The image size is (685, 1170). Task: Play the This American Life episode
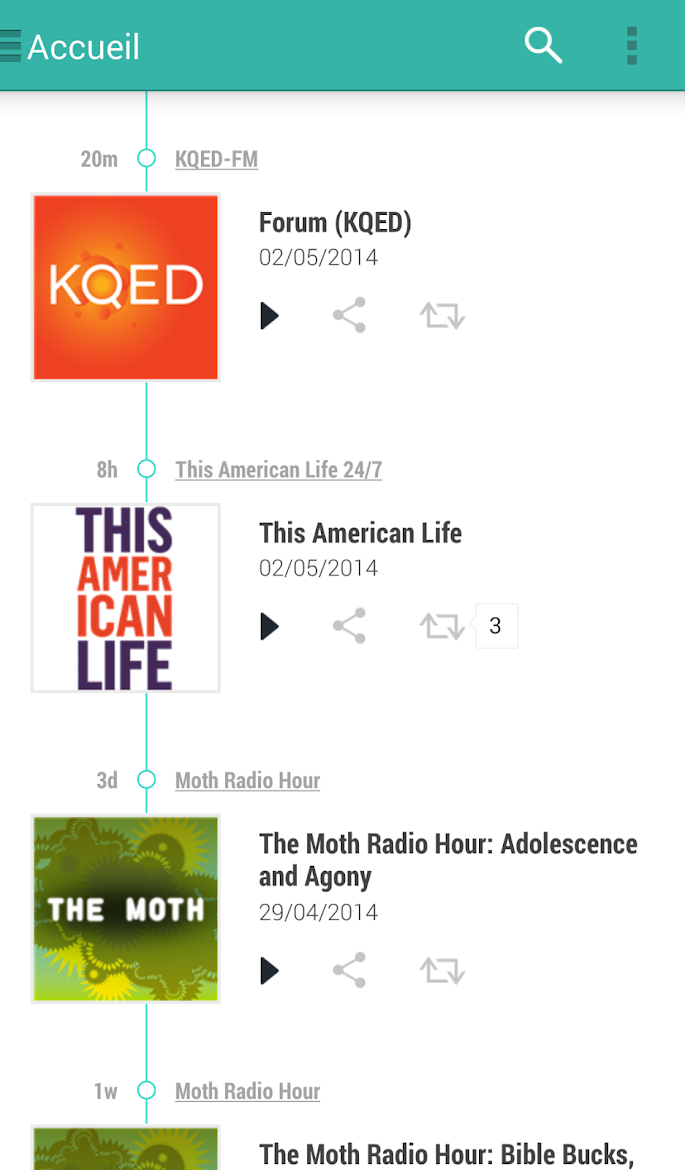point(269,627)
